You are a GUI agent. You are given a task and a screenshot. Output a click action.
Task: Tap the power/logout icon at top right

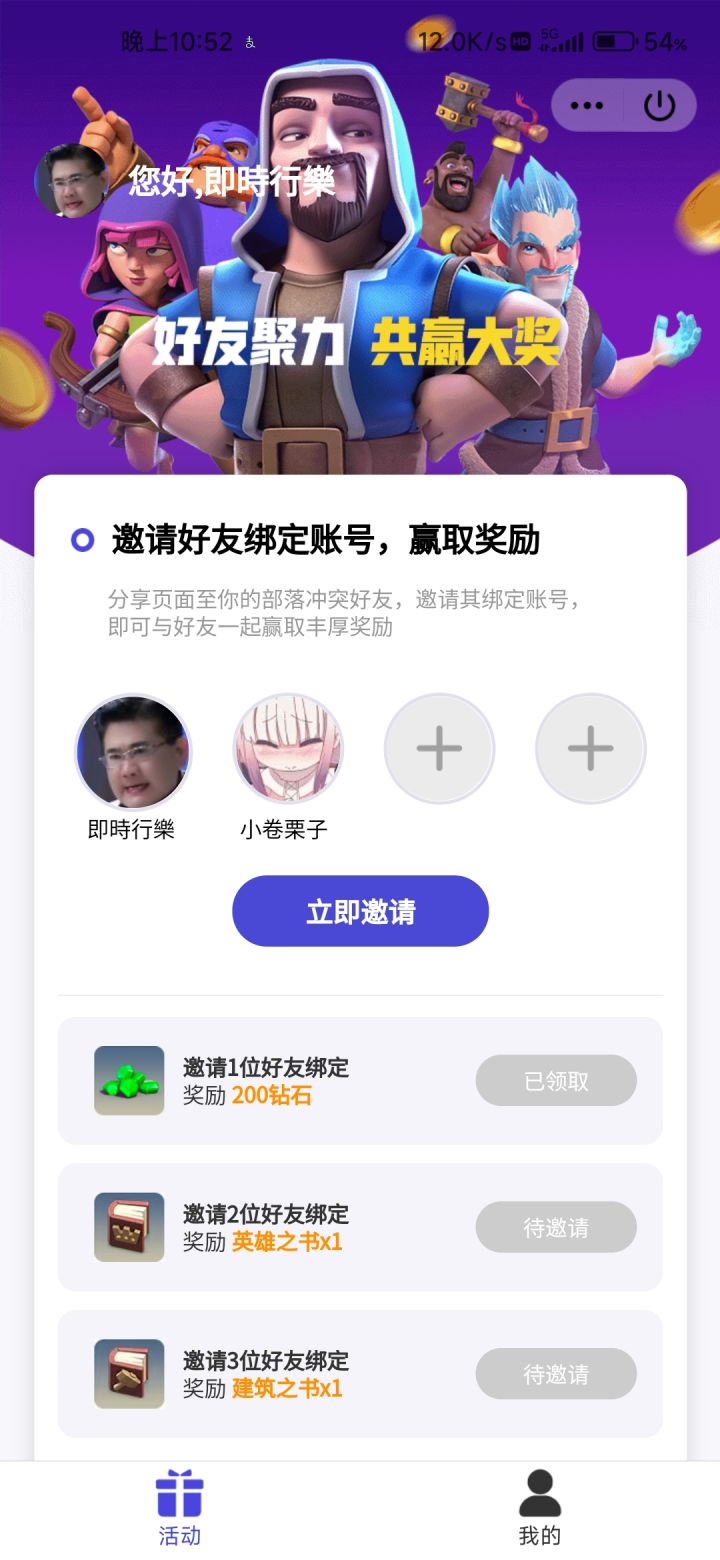(660, 105)
